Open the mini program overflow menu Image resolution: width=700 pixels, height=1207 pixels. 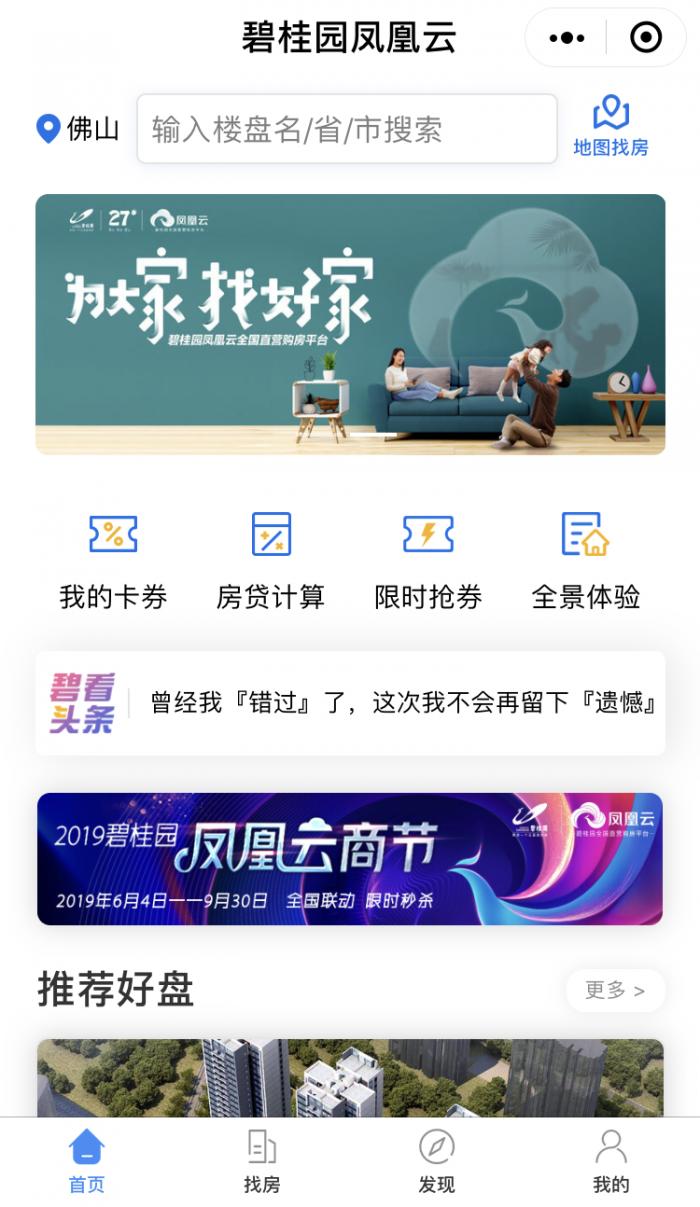[x=567, y=38]
